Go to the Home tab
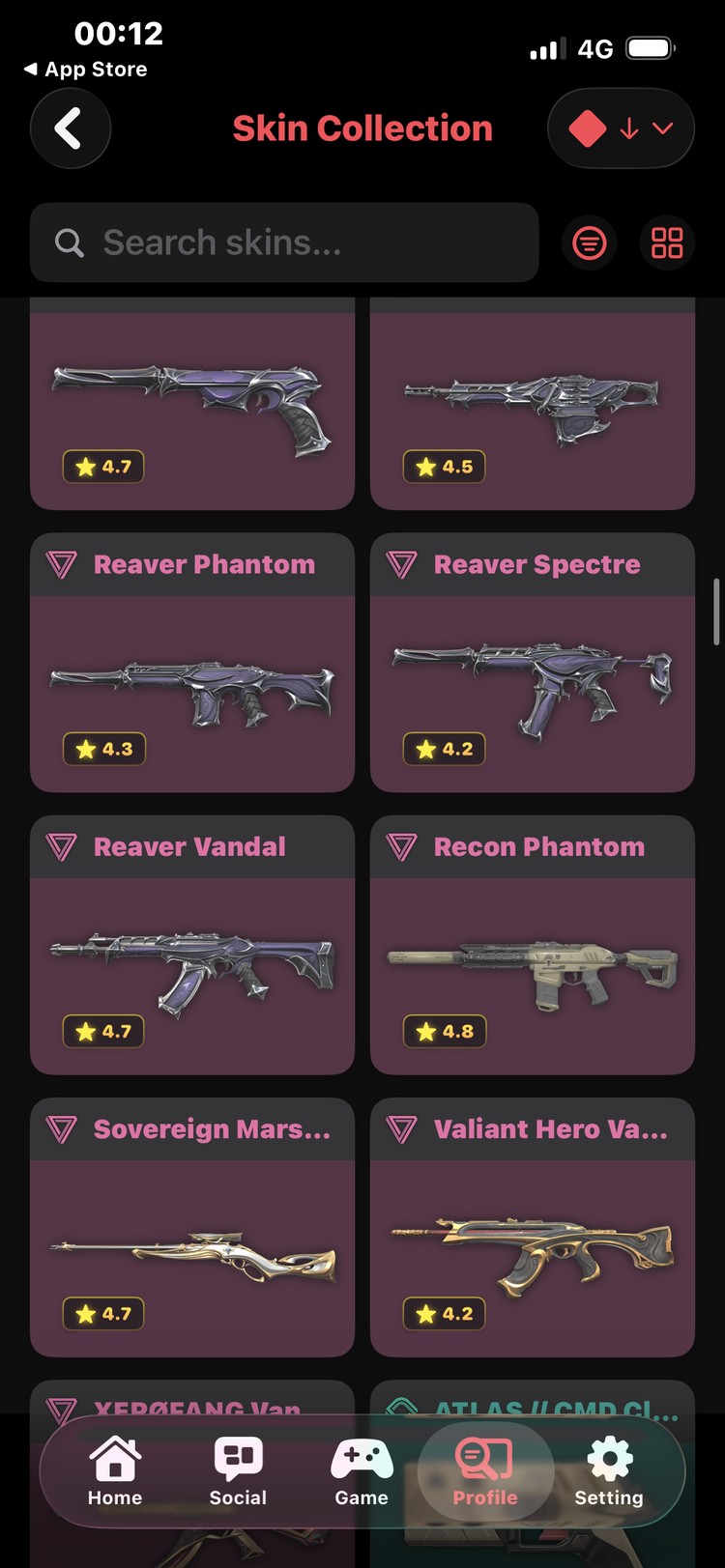This screenshot has width=725, height=1568. (115, 1471)
